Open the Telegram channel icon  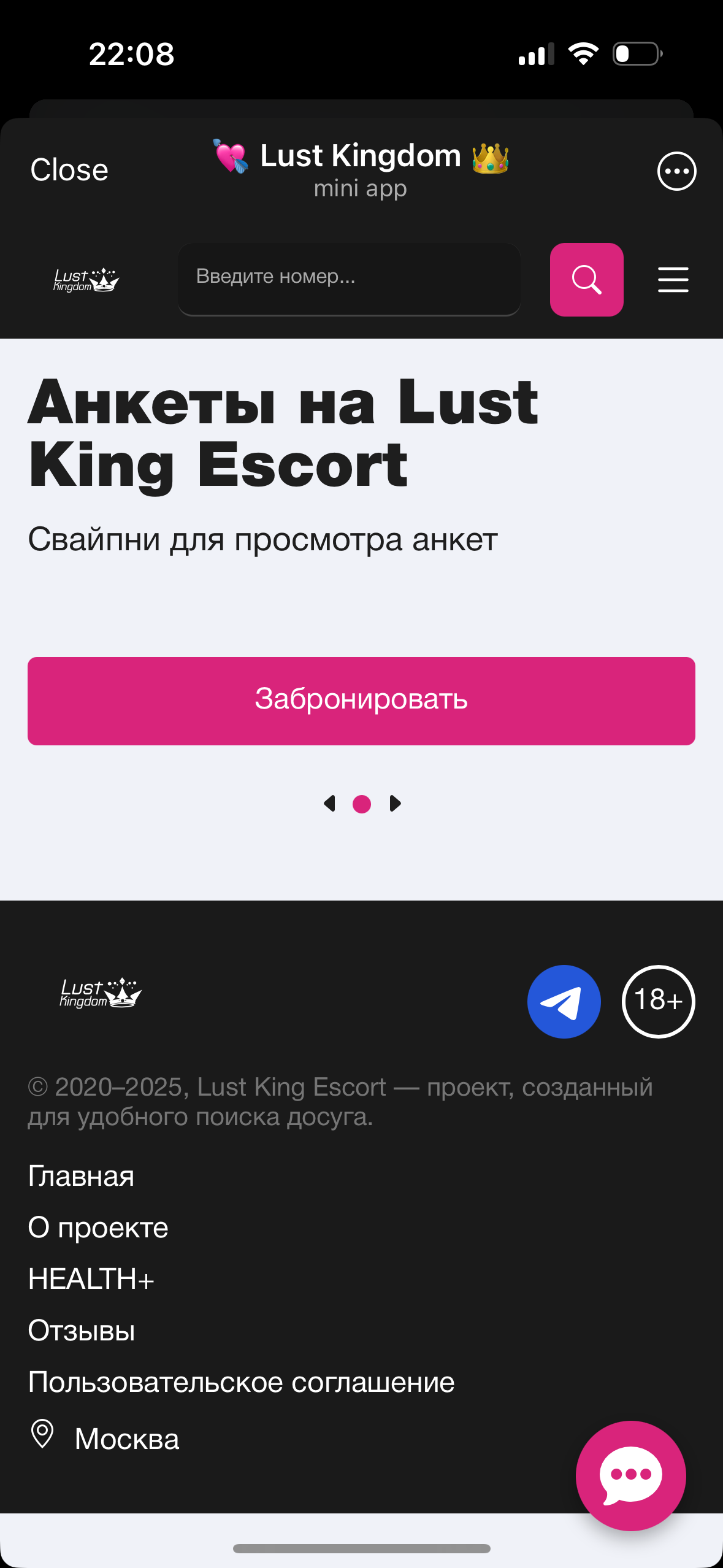pos(564,1001)
